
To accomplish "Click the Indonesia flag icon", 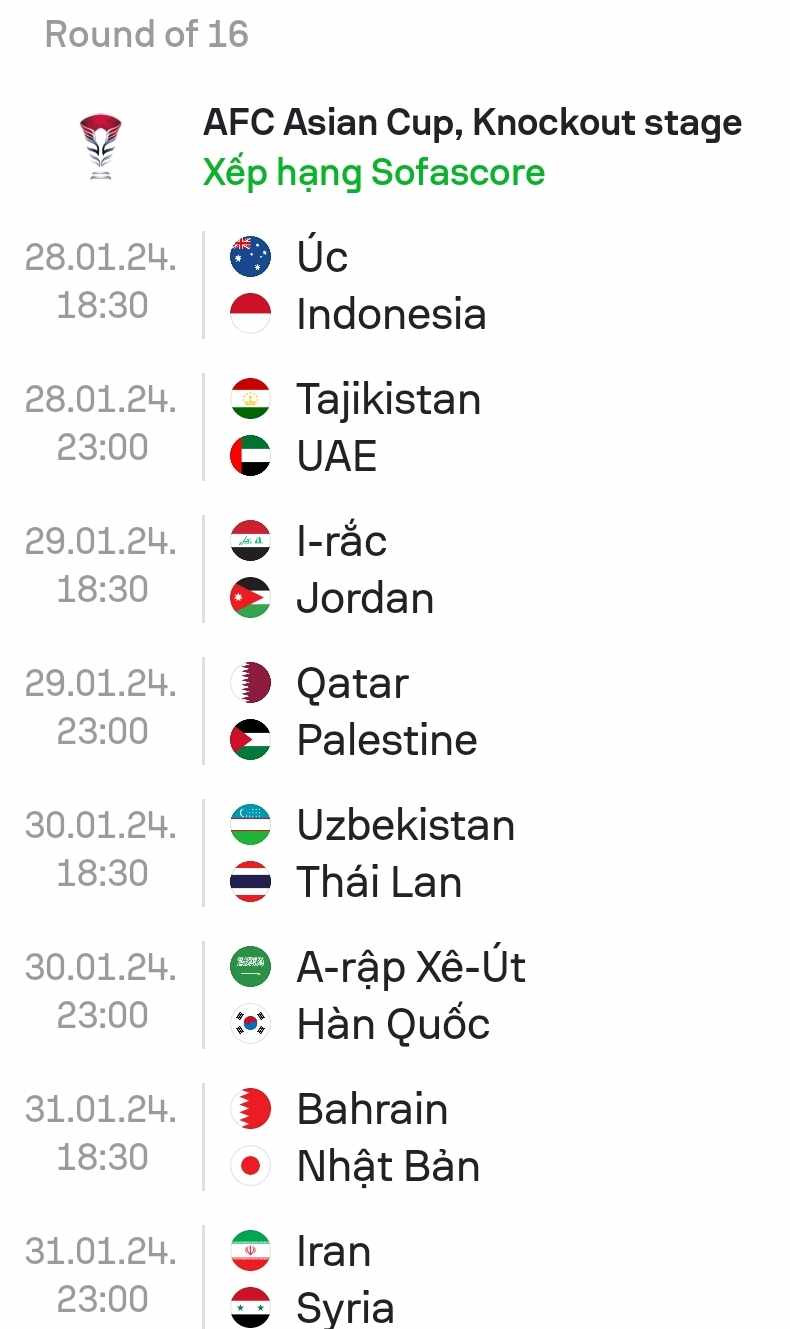I will coord(249,313).
